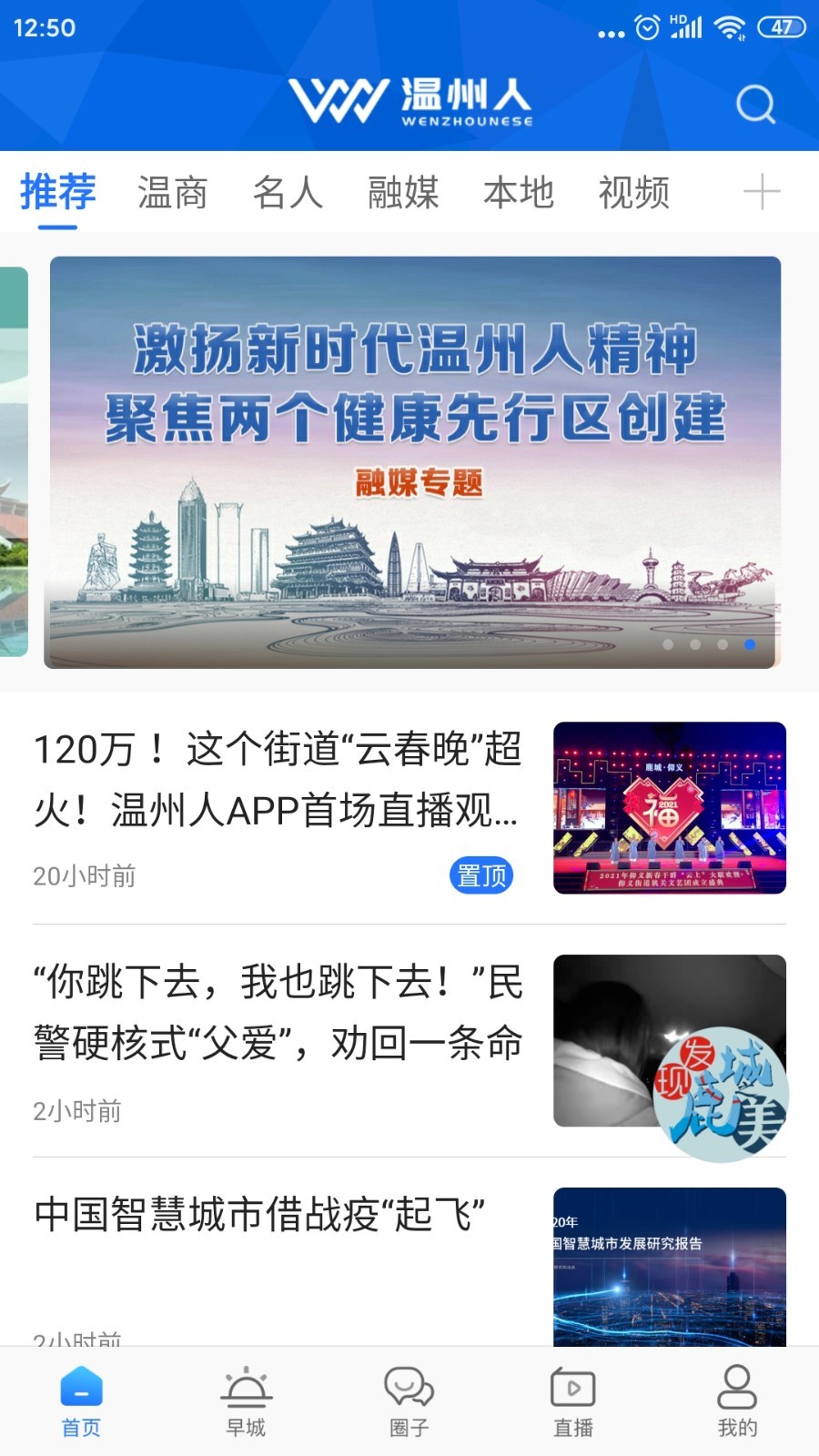Screen dimensions: 819x1456
Task: Open the 云春晚 live stream article
Action: tap(273, 792)
